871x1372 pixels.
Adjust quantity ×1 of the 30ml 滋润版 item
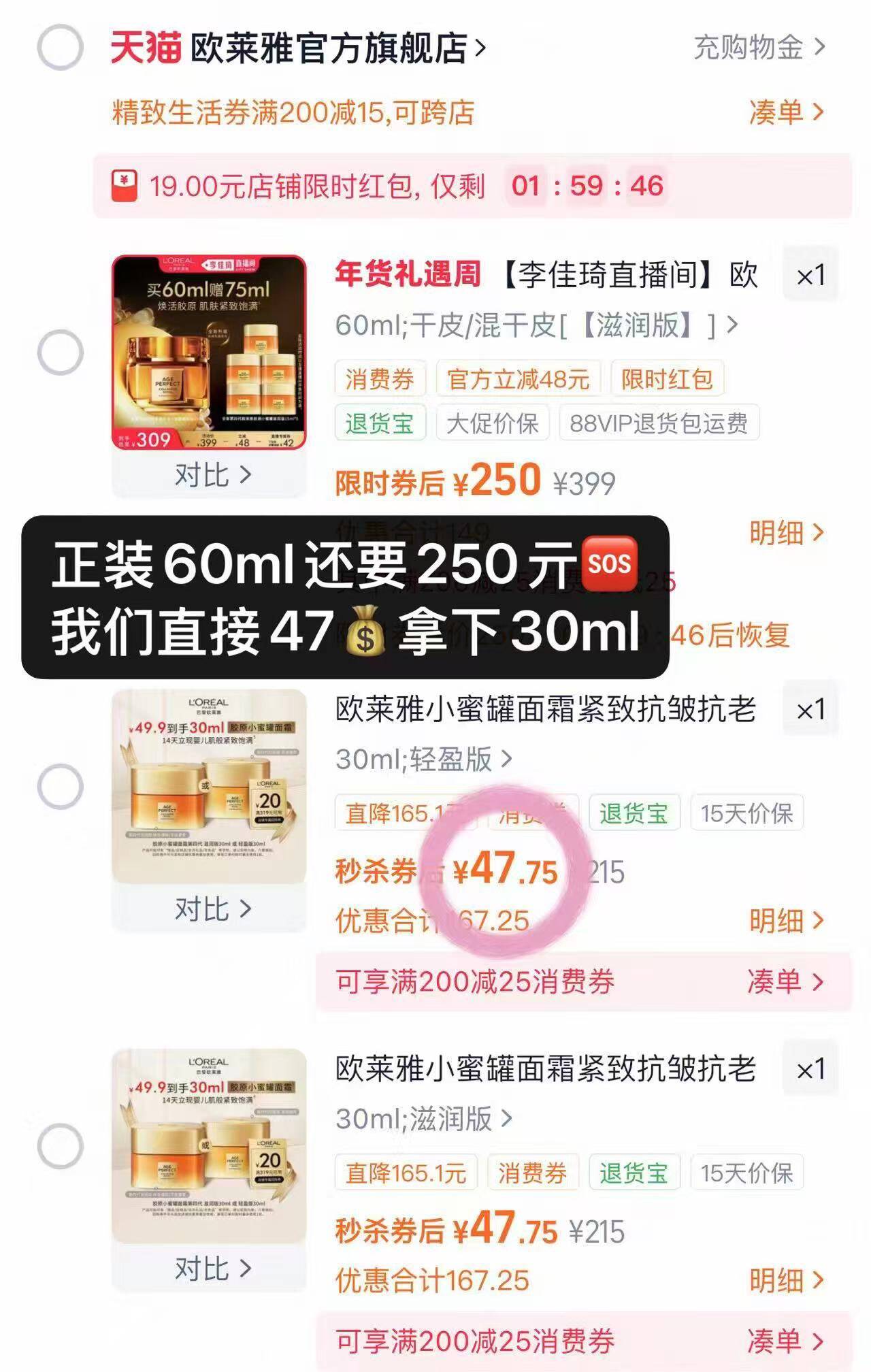pos(810,1069)
